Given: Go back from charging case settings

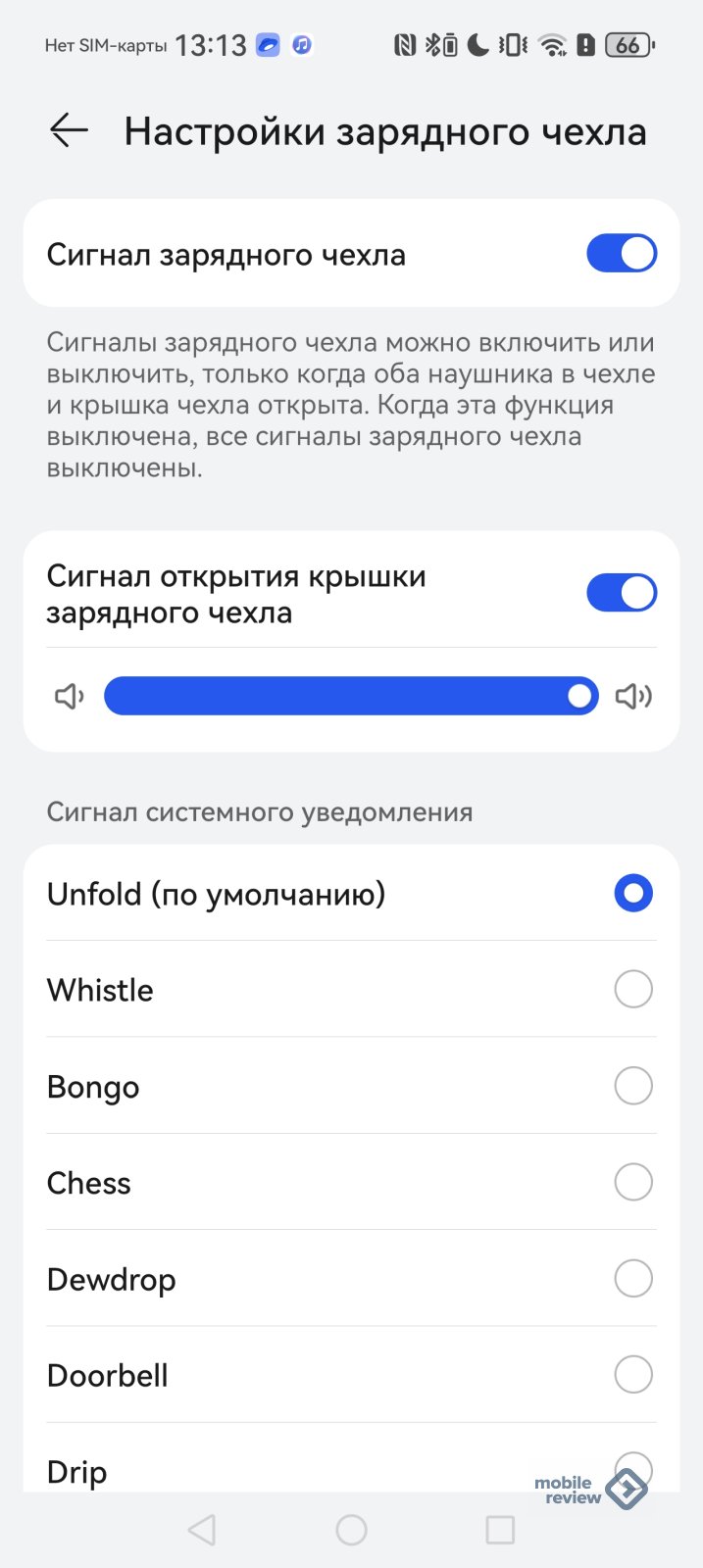Looking at the screenshot, I should coord(69,130).
